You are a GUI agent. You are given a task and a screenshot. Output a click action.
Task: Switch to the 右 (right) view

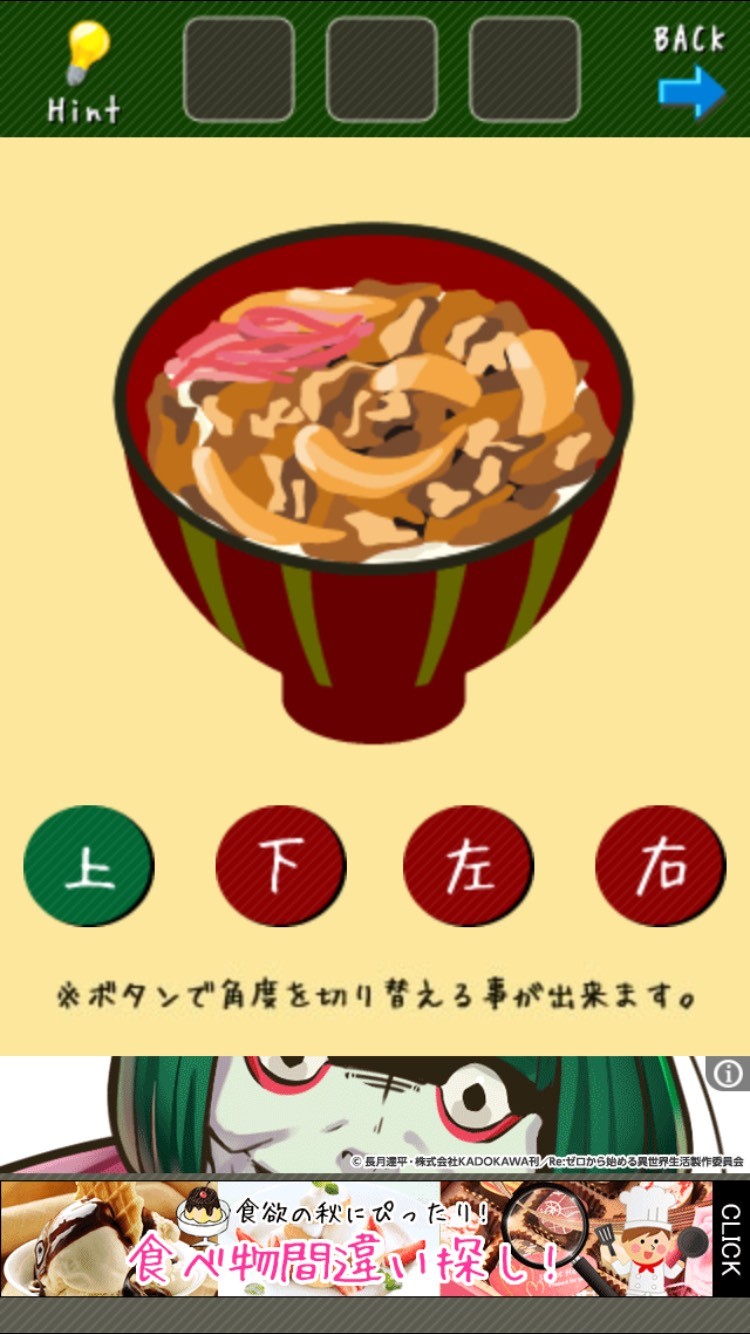[x=661, y=866]
